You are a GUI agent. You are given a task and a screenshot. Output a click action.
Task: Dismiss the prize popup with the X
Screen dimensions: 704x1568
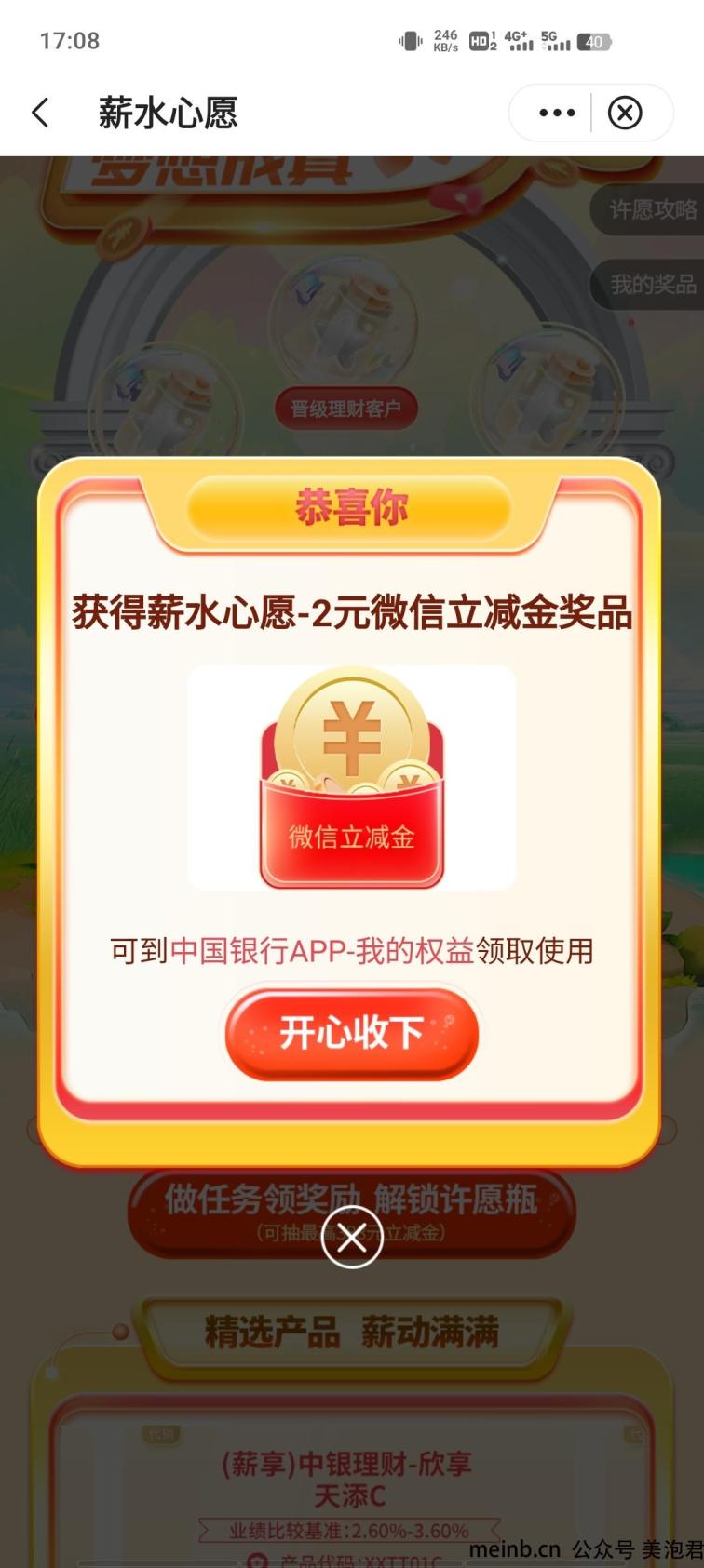coord(352,1238)
